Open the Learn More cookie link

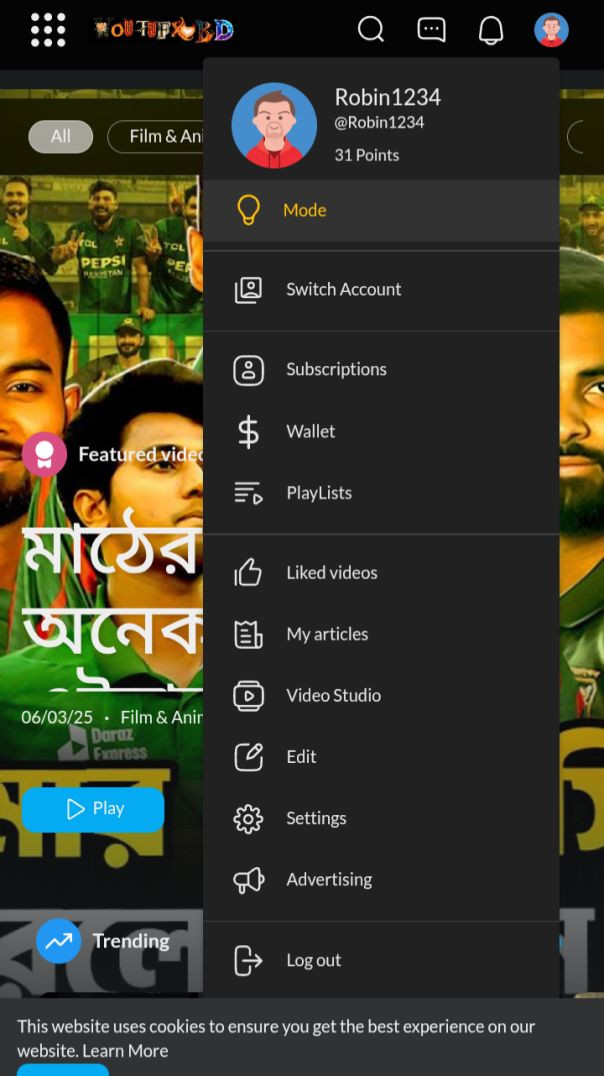[x=125, y=1051]
